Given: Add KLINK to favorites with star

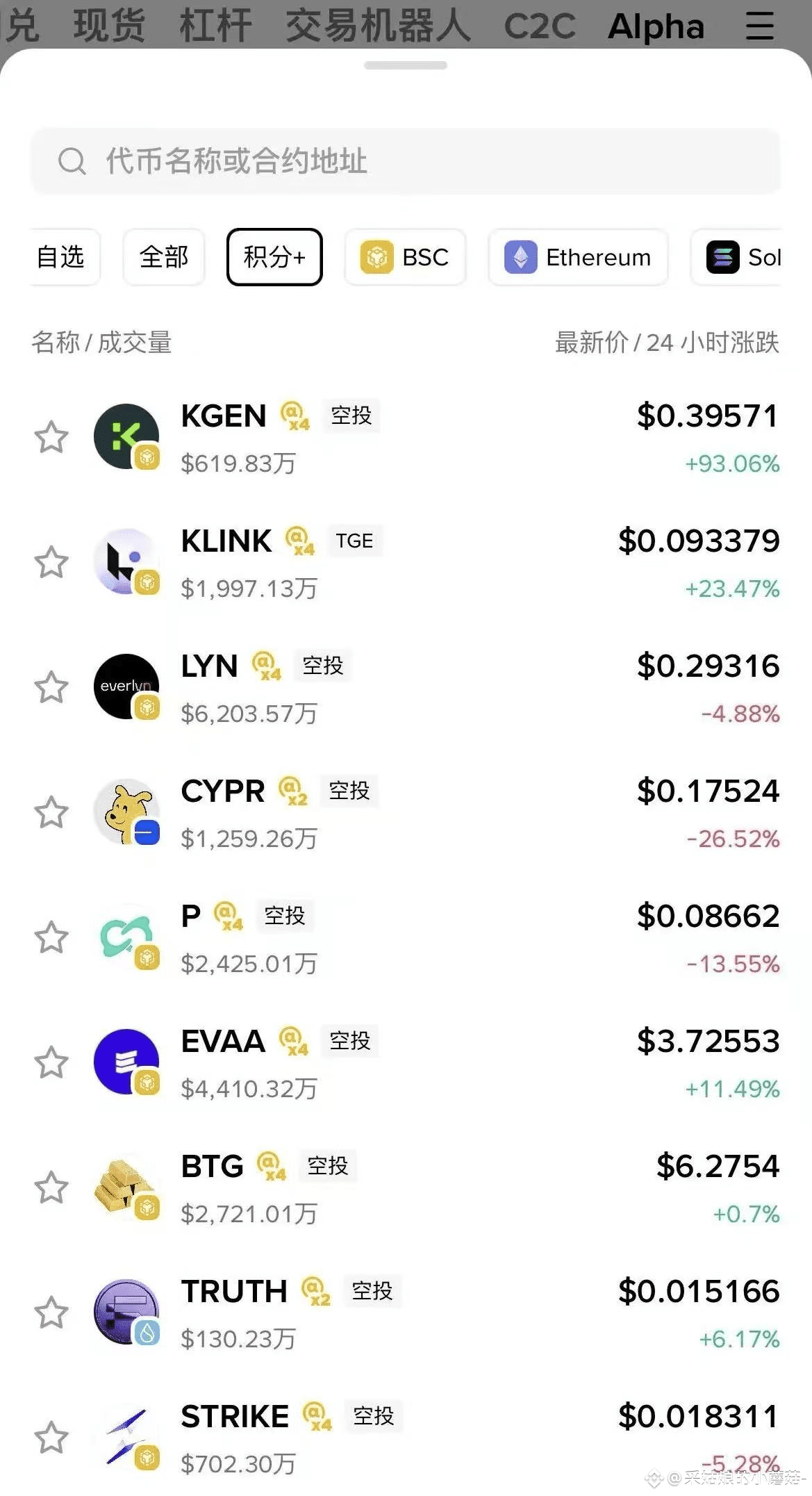Looking at the screenshot, I should pyautogui.click(x=52, y=563).
